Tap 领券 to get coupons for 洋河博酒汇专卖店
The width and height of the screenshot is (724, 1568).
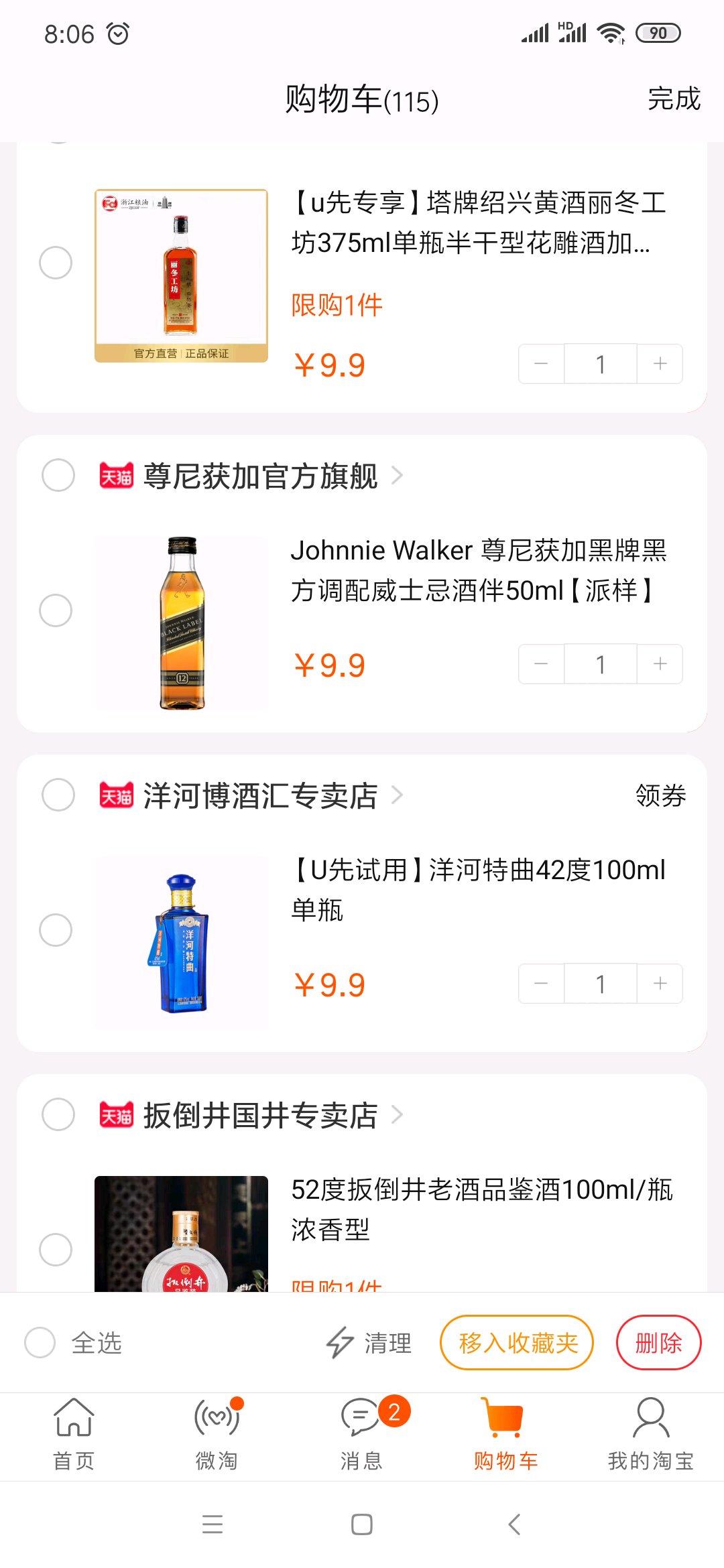pyautogui.click(x=660, y=795)
